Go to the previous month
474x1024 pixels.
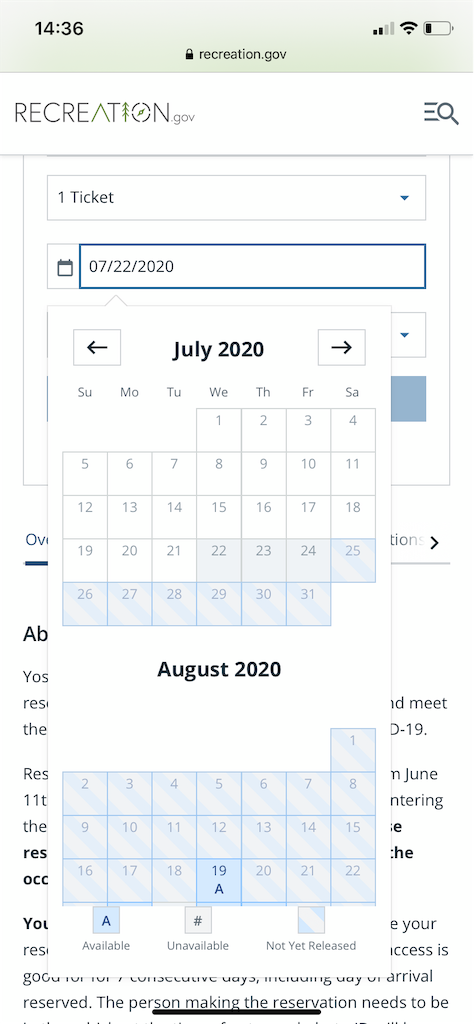[97, 347]
